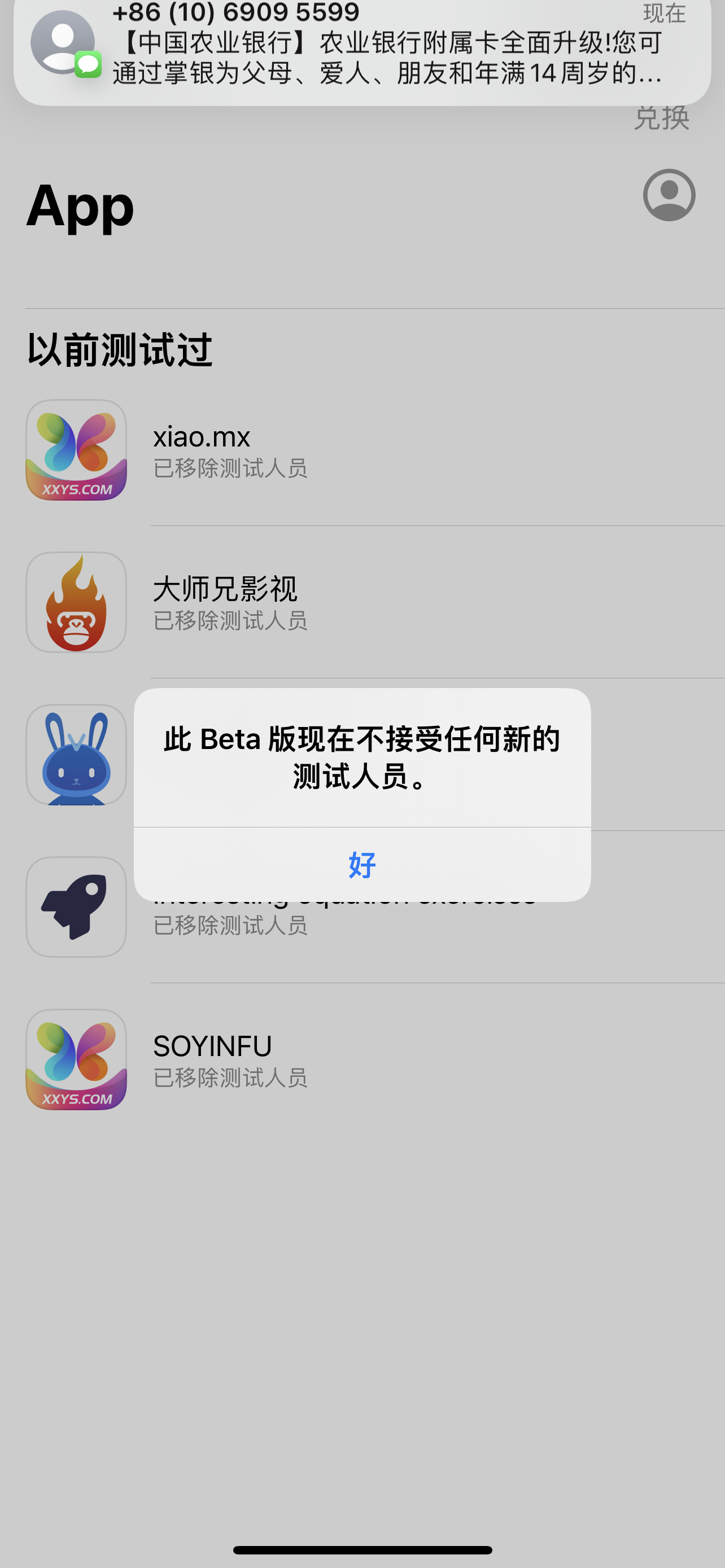Tap the phone number +86 (10) 6909 5599
The image size is (725, 1568).
point(236,11)
